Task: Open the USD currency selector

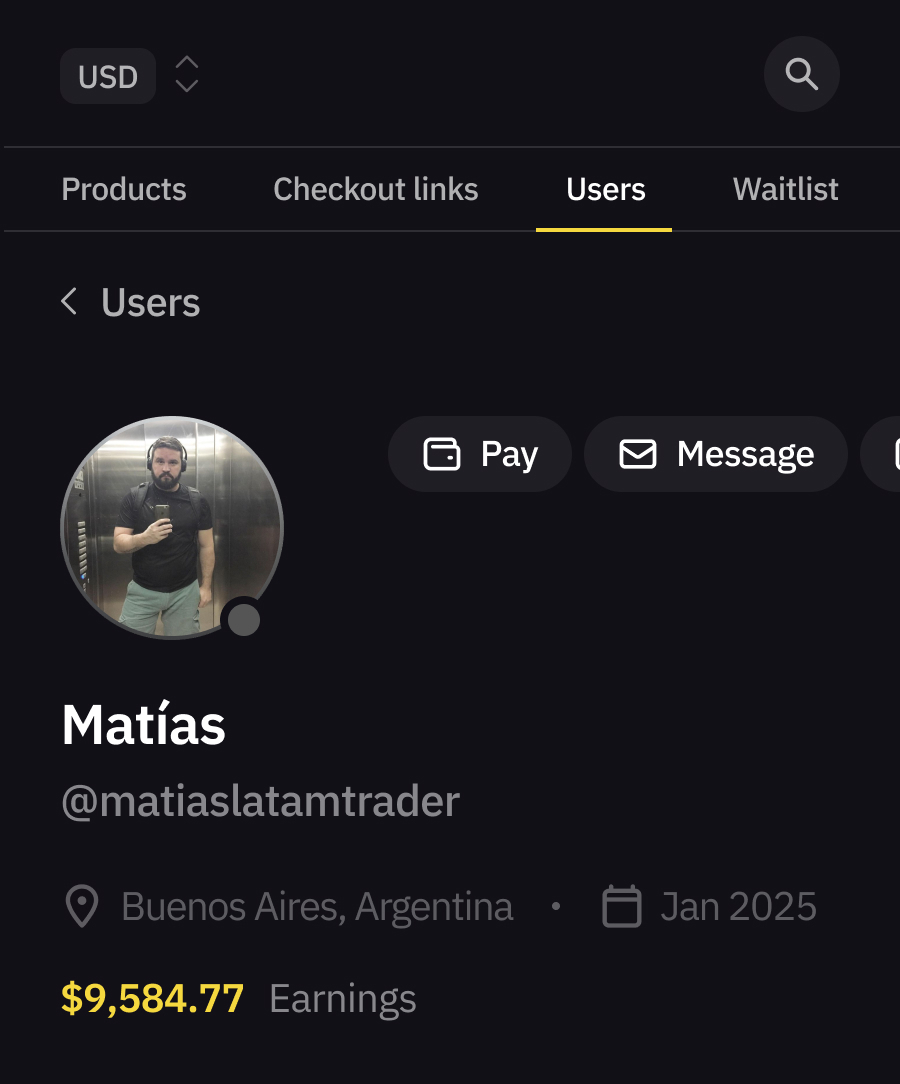Action: coord(130,76)
